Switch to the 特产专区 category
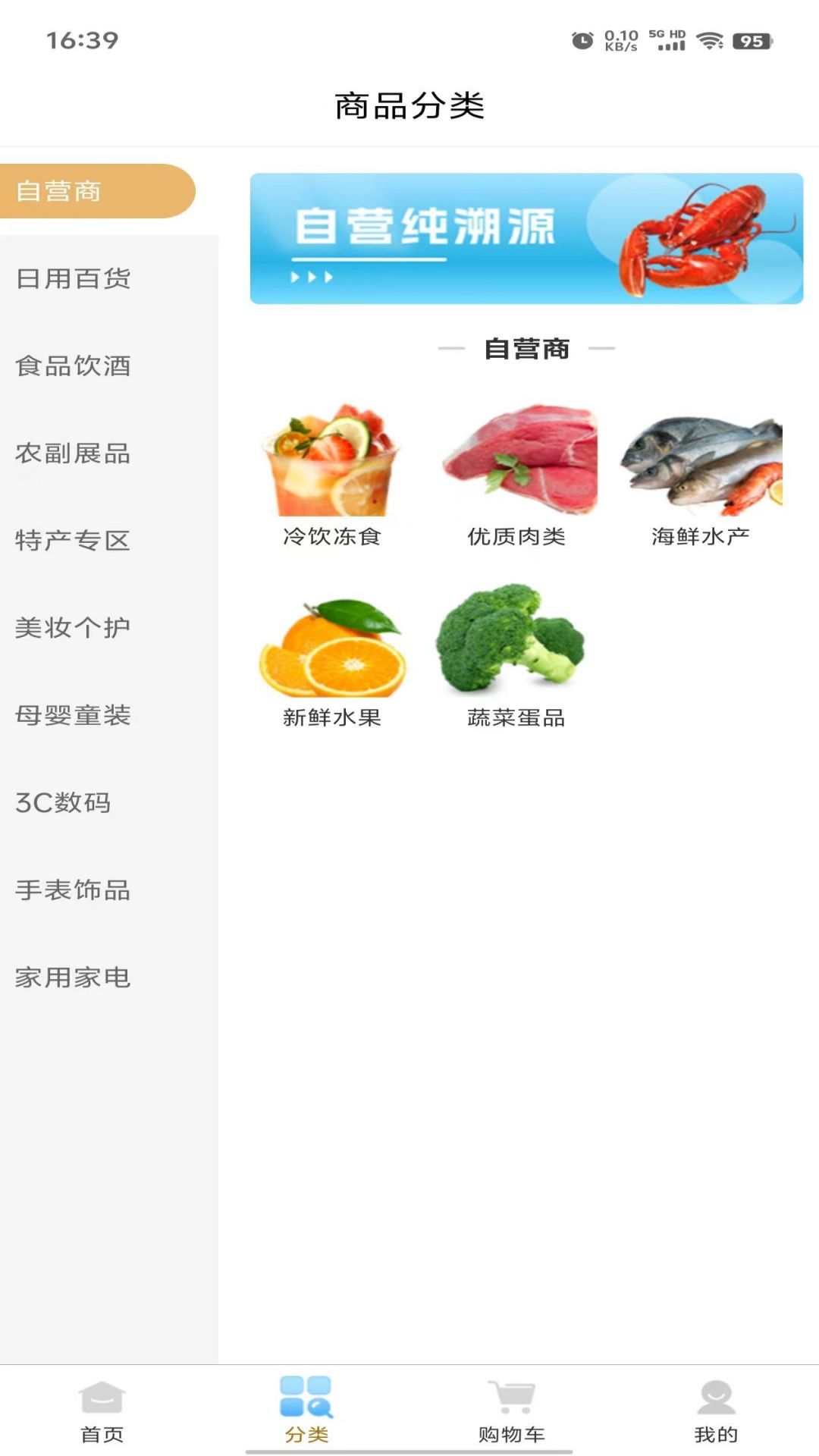This screenshot has width=819, height=1456. pos(74,541)
